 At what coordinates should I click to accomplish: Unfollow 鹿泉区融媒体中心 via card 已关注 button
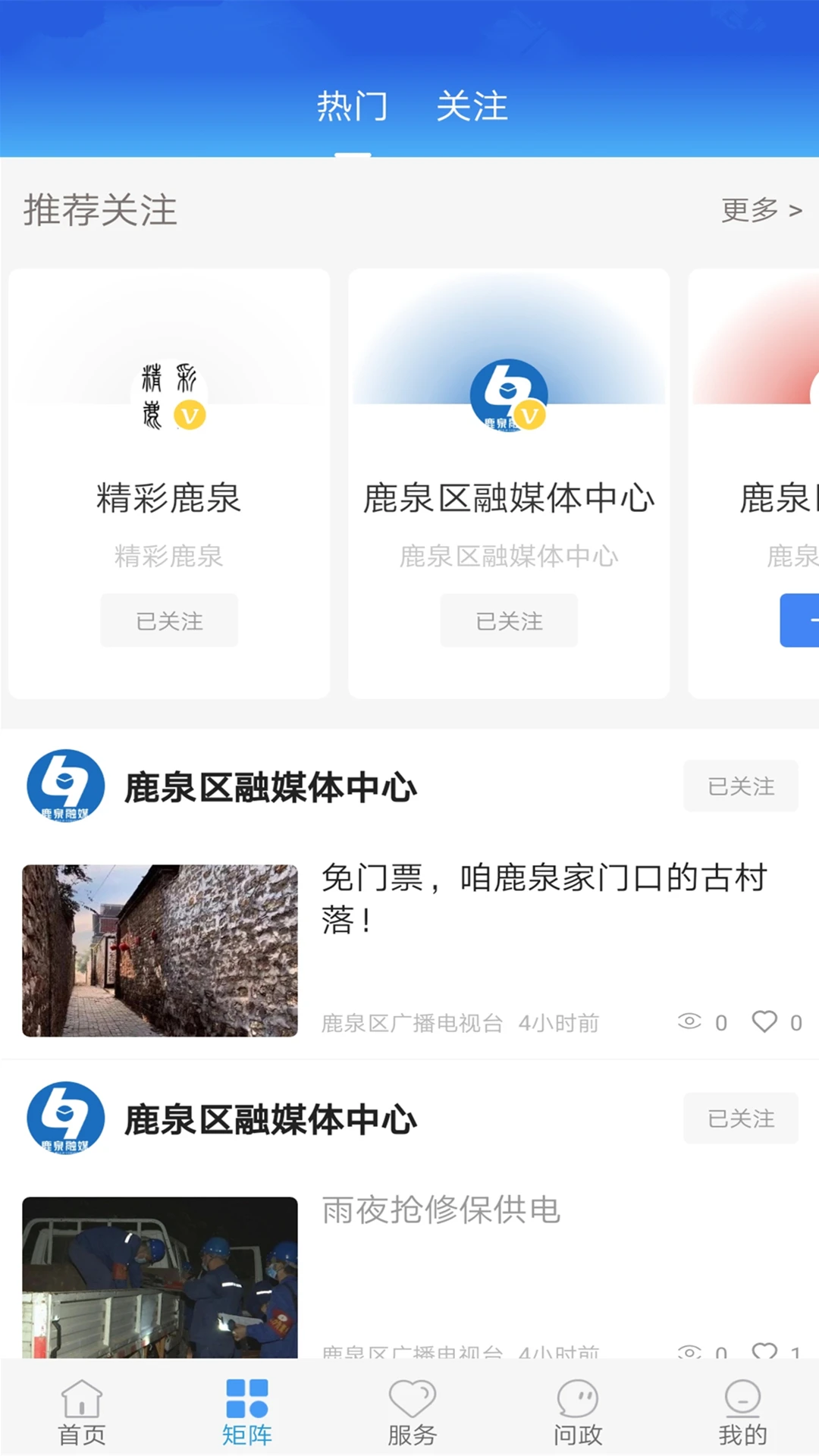click(508, 620)
